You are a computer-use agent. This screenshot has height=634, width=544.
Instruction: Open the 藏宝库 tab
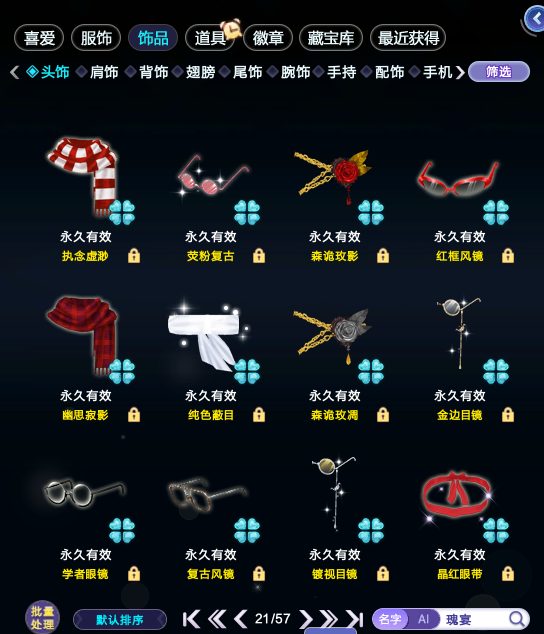330,38
